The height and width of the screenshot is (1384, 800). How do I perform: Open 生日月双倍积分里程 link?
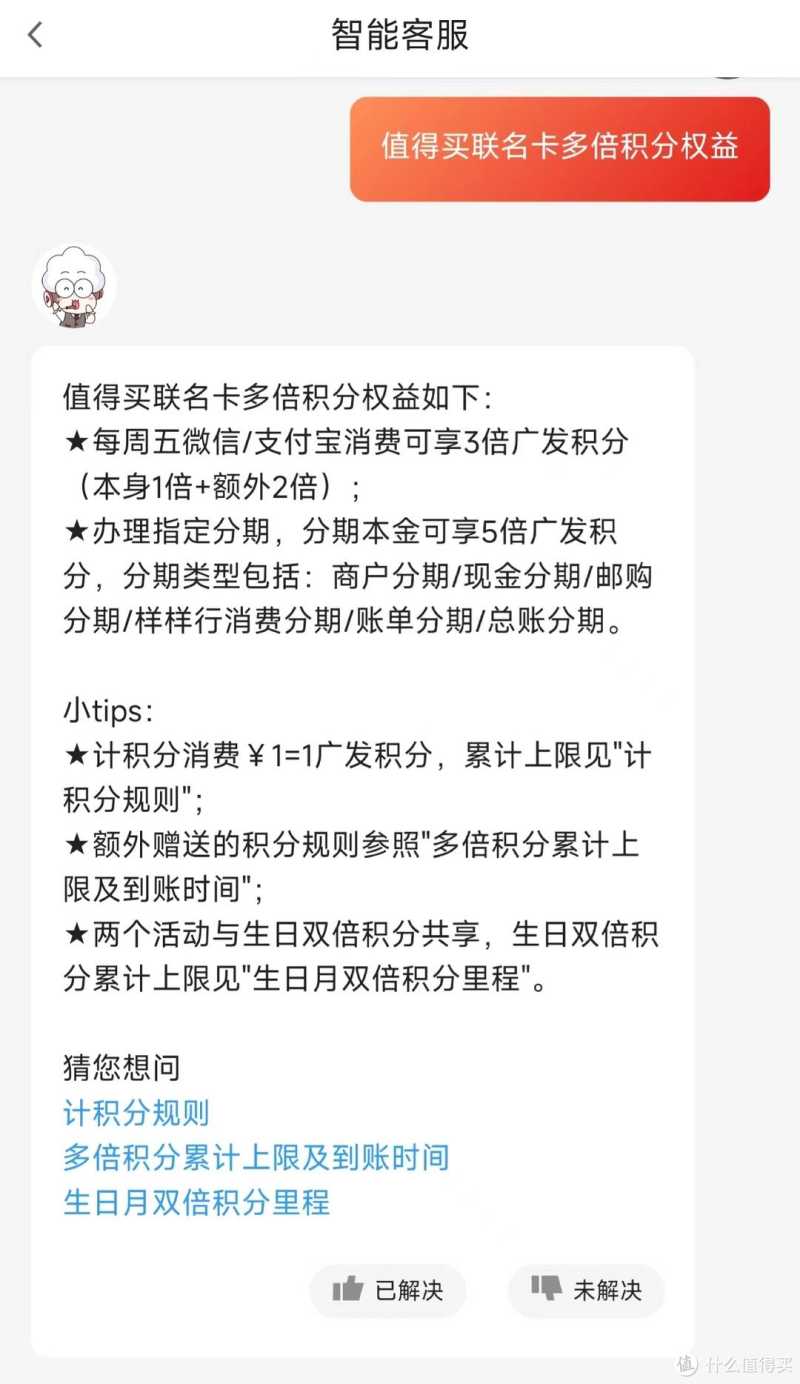pos(196,1201)
